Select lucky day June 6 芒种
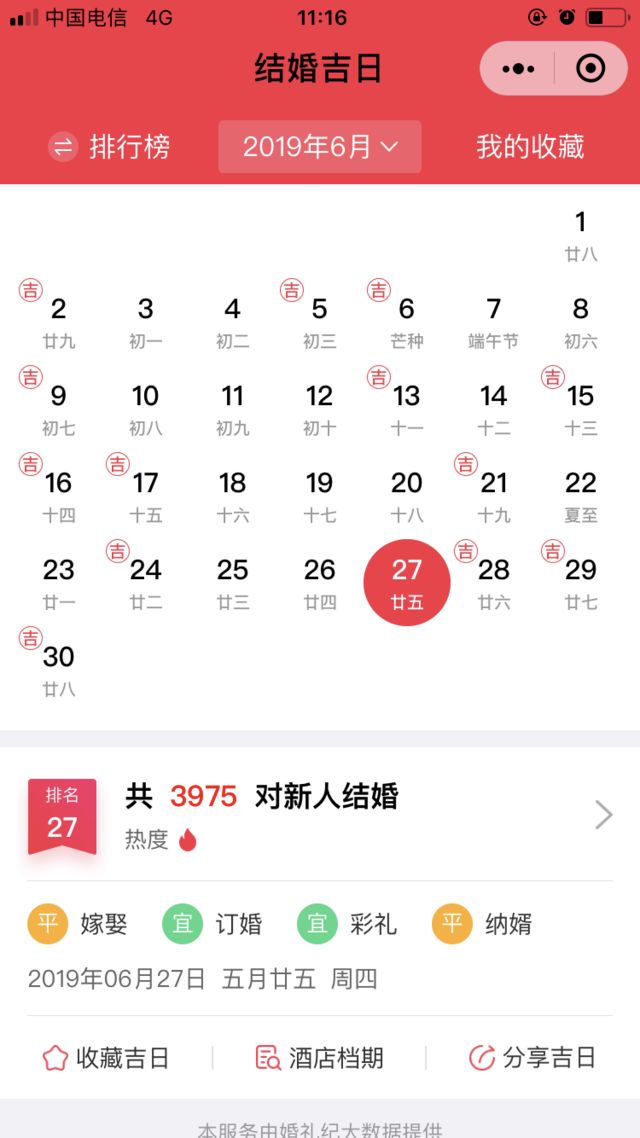 point(406,322)
